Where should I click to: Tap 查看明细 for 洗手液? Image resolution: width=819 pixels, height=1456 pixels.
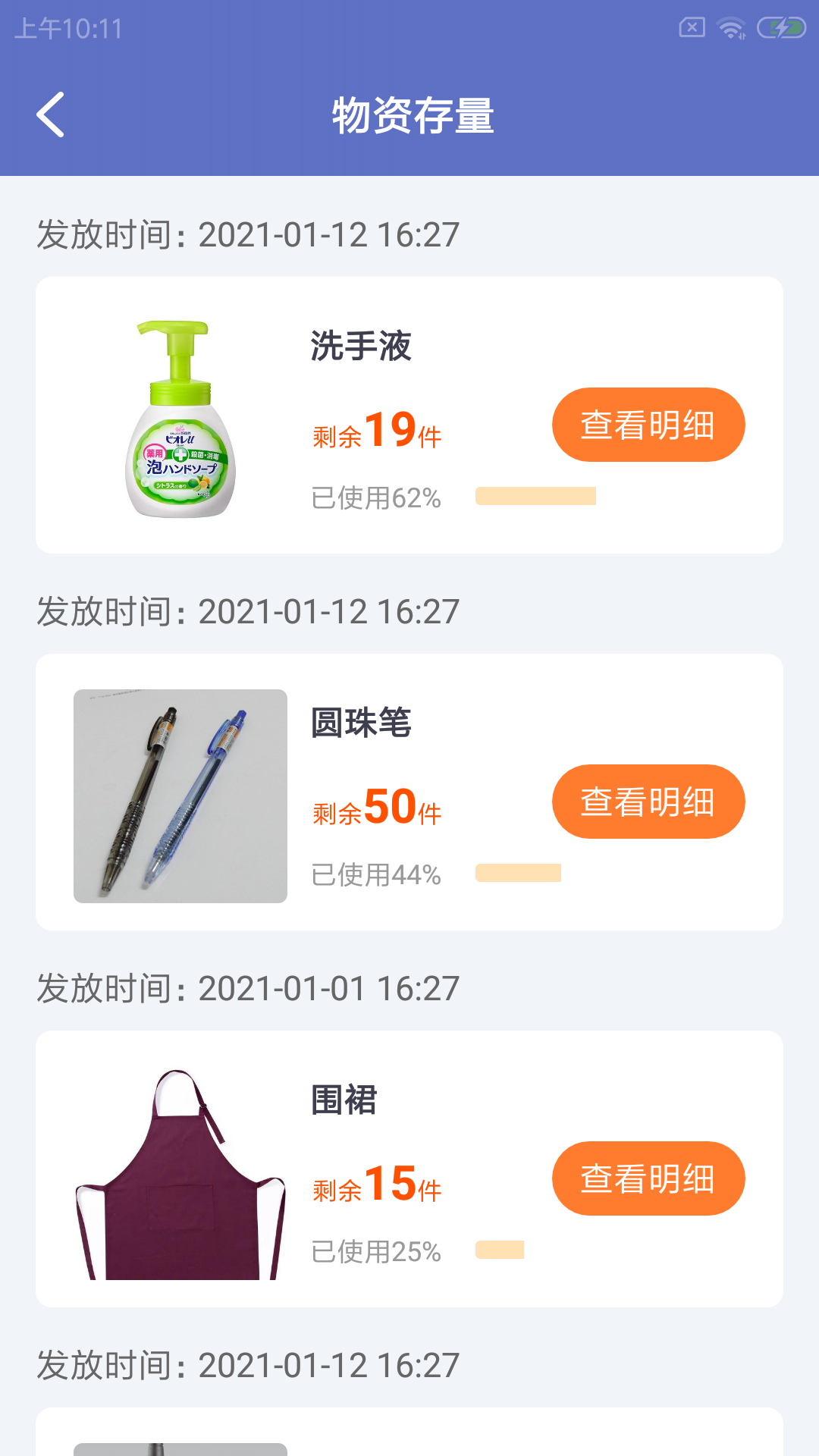(648, 425)
